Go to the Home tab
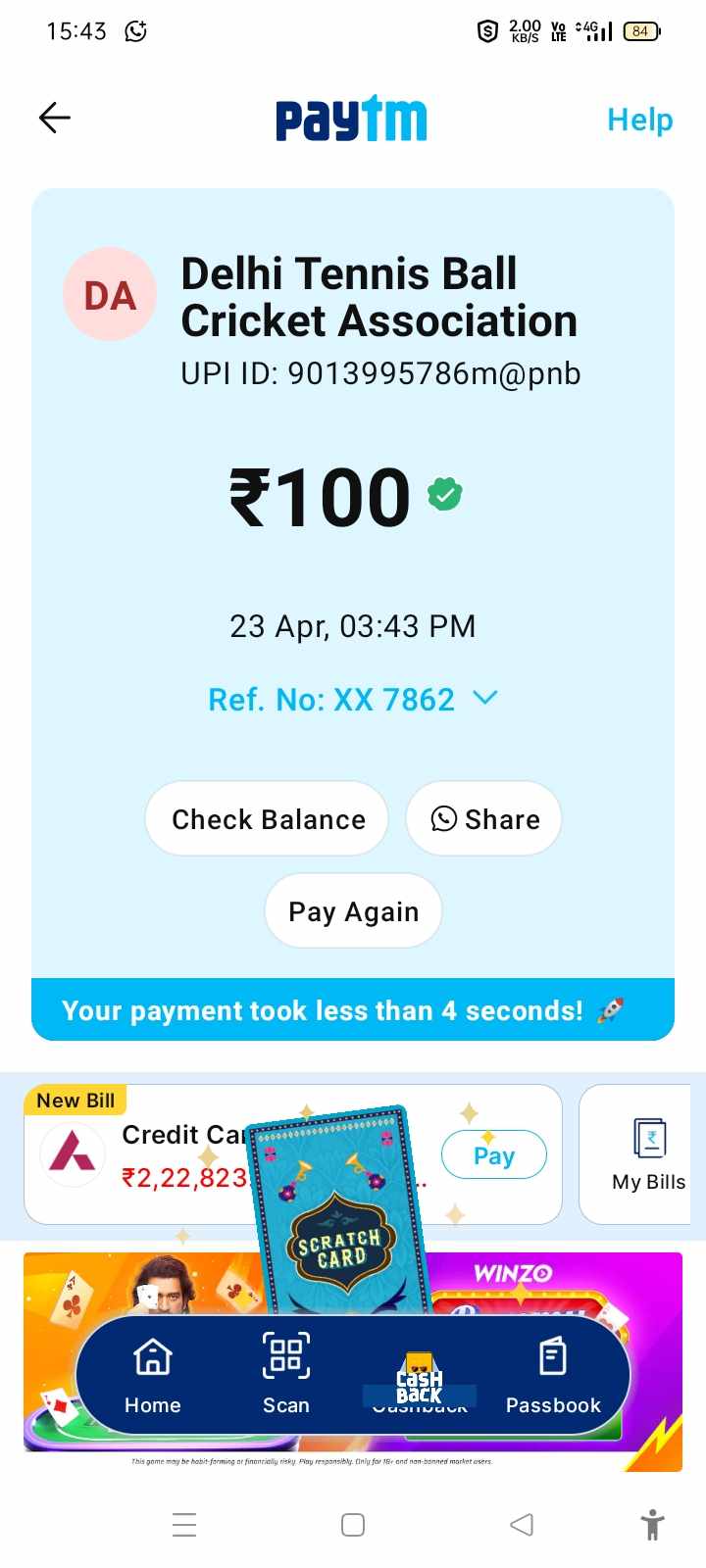The width and height of the screenshot is (706, 1568). pyautogui.click(x=153, y=1376)
